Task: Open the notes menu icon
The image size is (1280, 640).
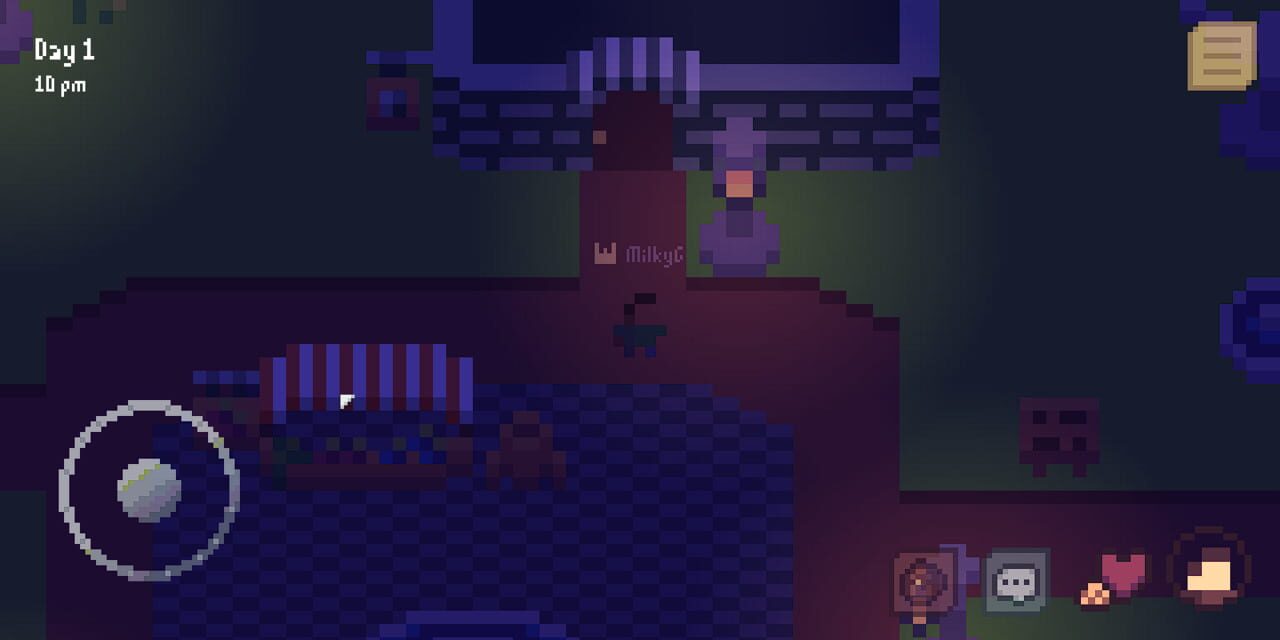Action: pyautogui.click(x=1221, y=55)
